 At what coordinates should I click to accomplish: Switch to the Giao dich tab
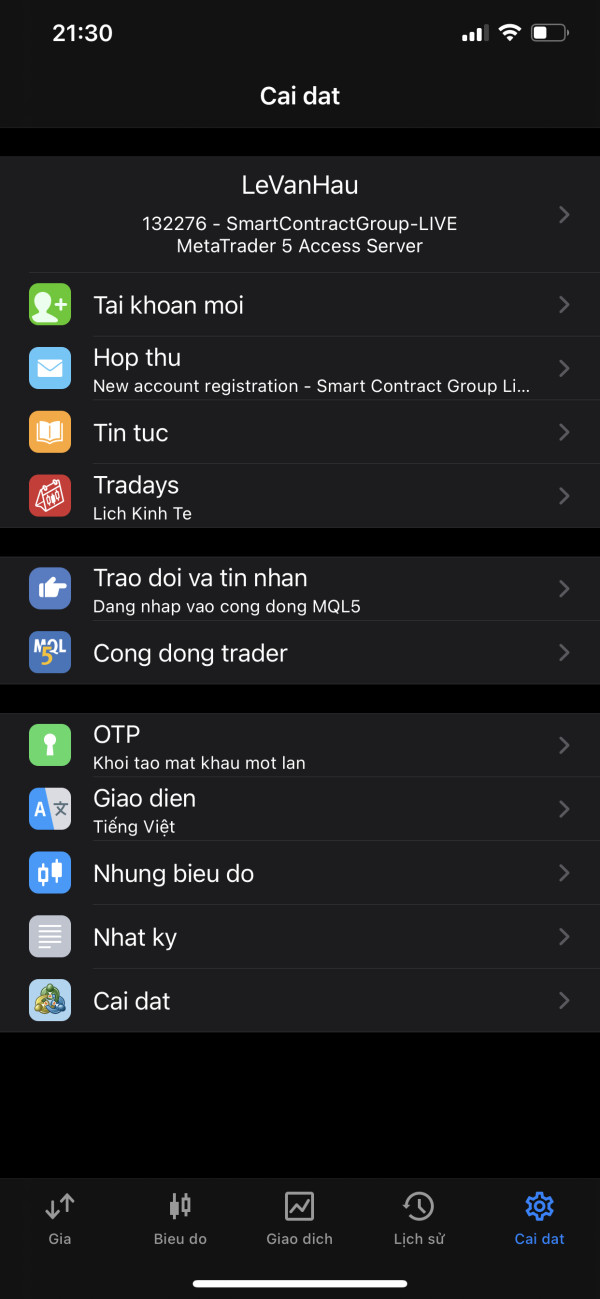click(300, 1218)
